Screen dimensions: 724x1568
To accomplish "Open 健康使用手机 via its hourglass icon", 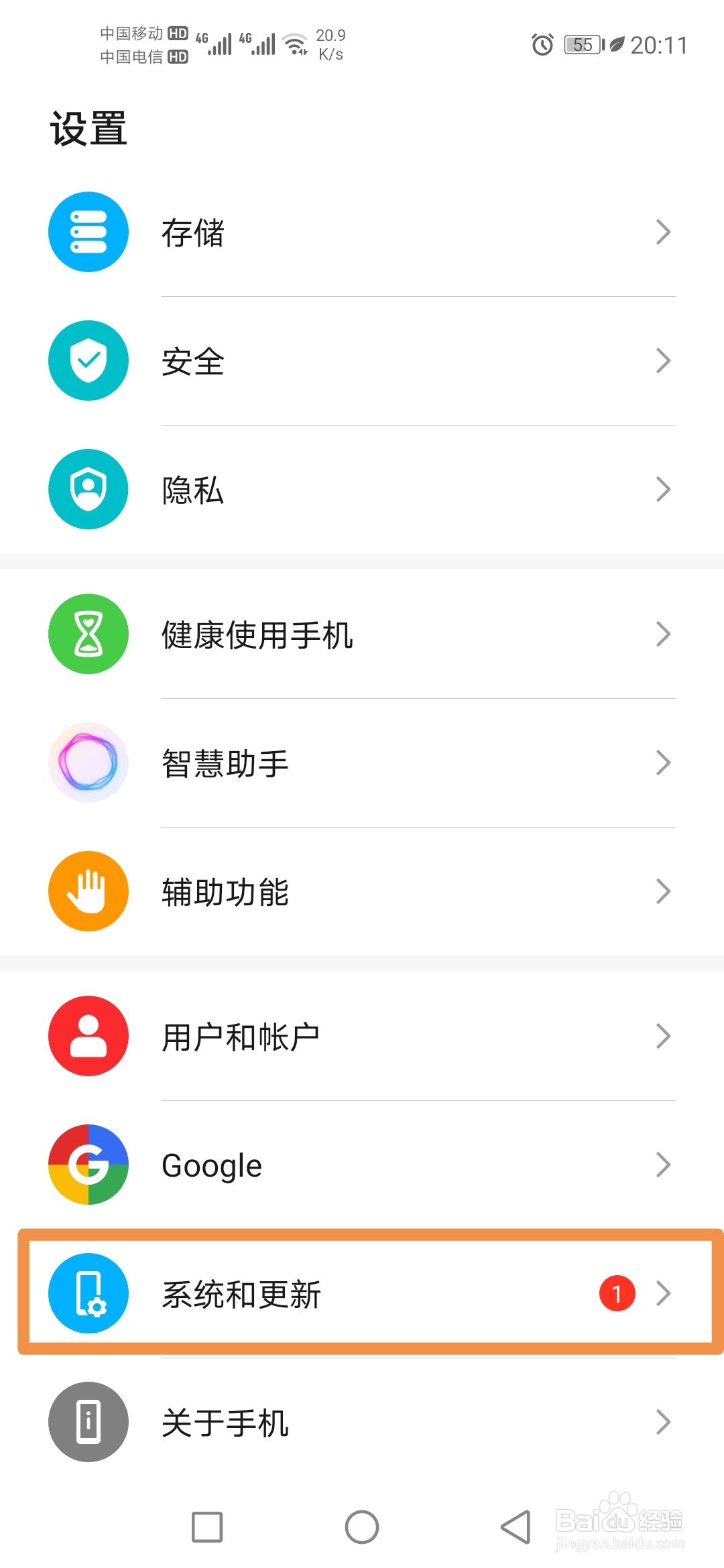I will (88, 635).
